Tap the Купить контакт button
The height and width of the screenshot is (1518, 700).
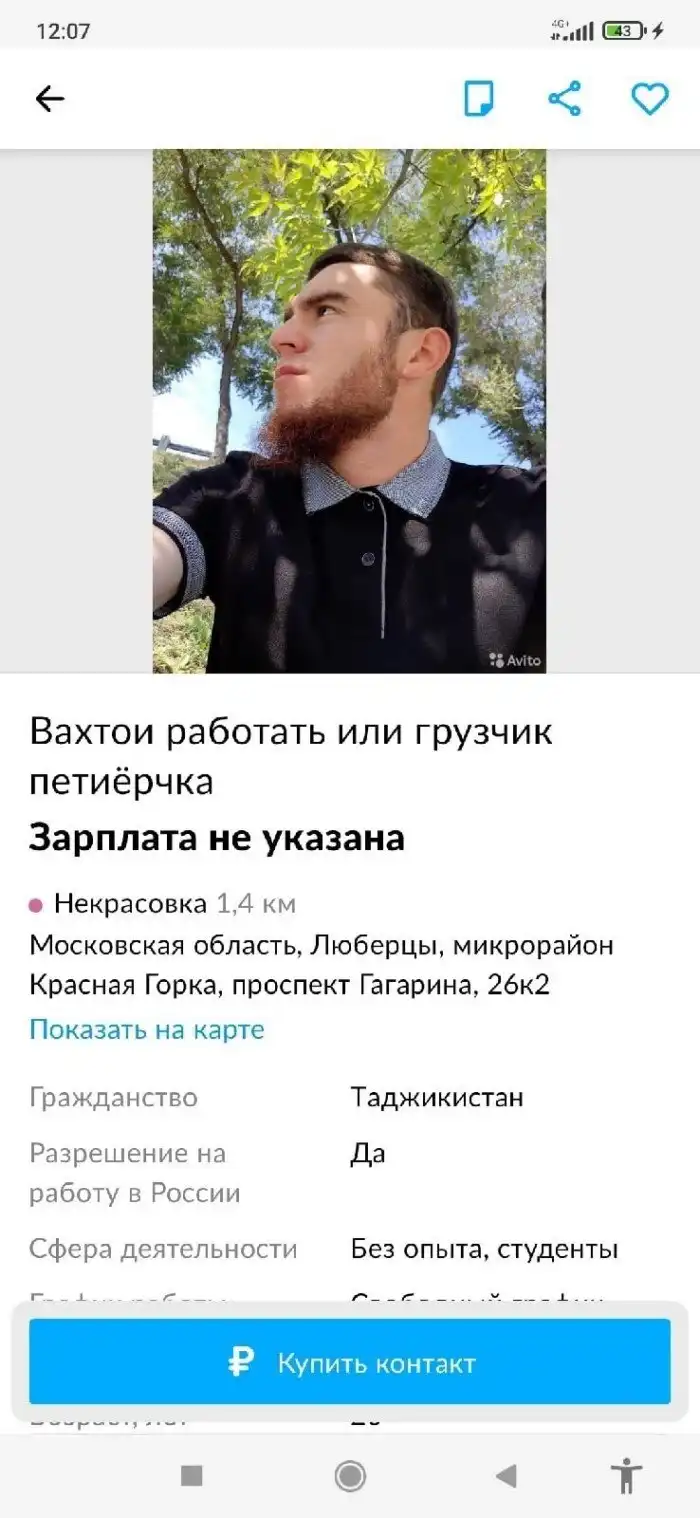pyautogui.click(x=349, y=1362)
